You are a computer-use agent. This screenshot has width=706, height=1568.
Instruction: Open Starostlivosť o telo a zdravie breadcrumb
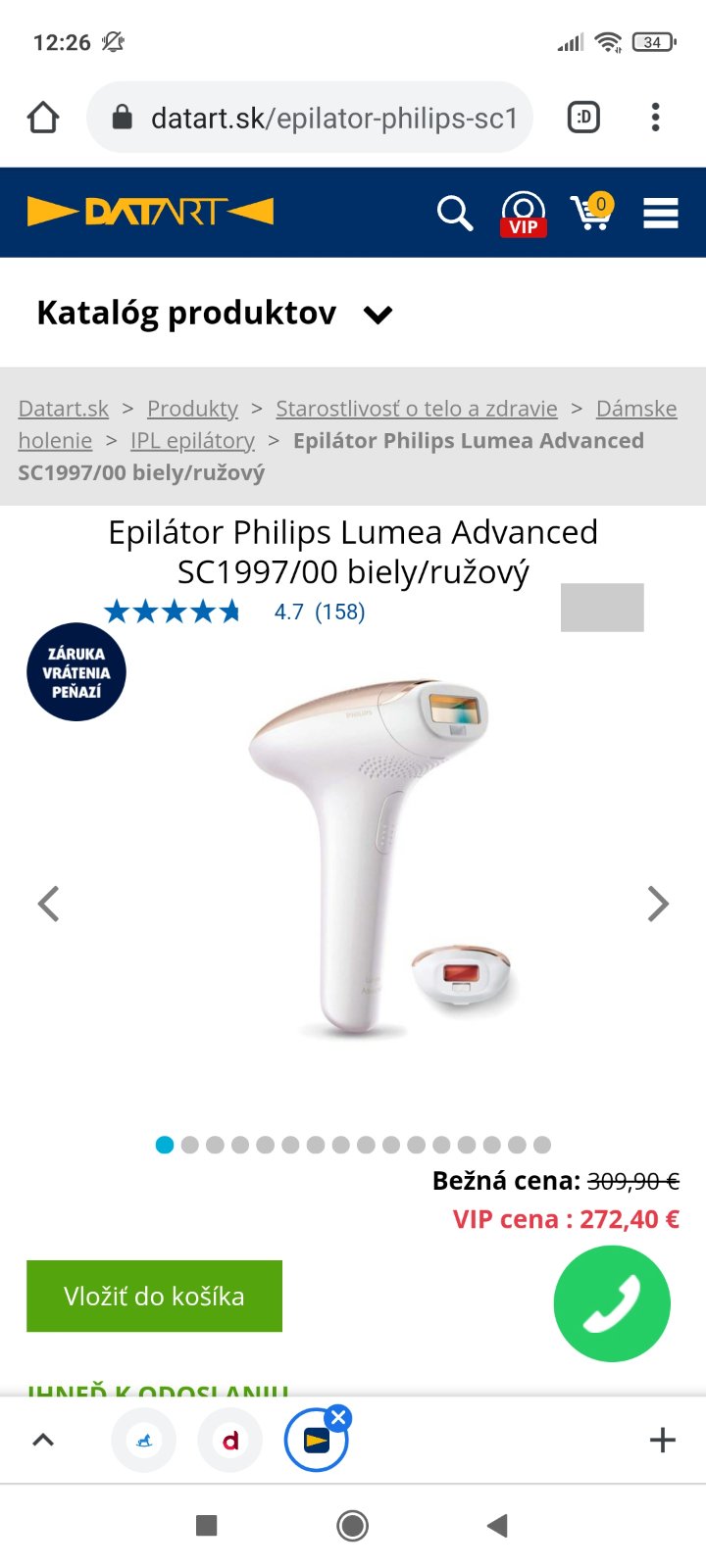pos(416,409)
